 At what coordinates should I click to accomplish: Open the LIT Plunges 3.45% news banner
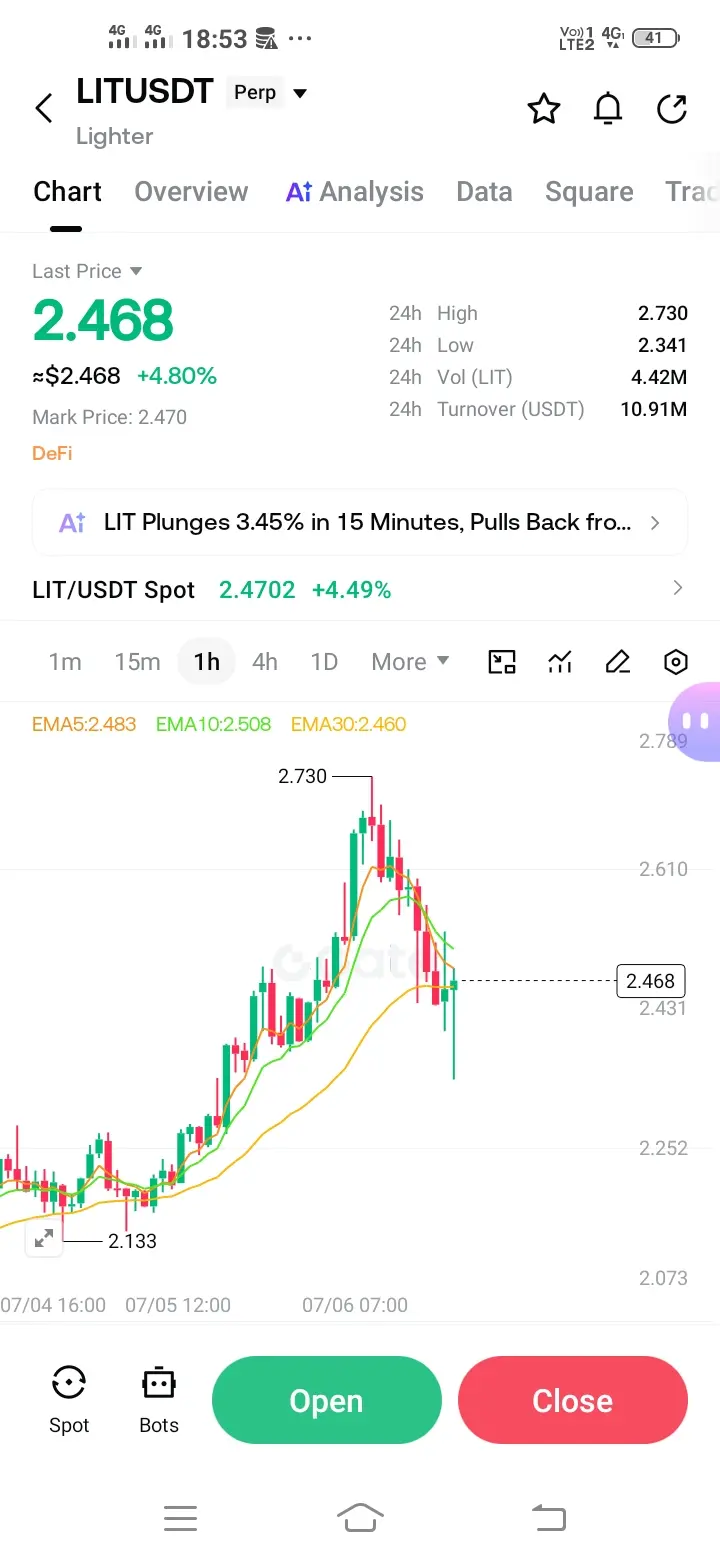pyautogui.click(x=360, y=522)
